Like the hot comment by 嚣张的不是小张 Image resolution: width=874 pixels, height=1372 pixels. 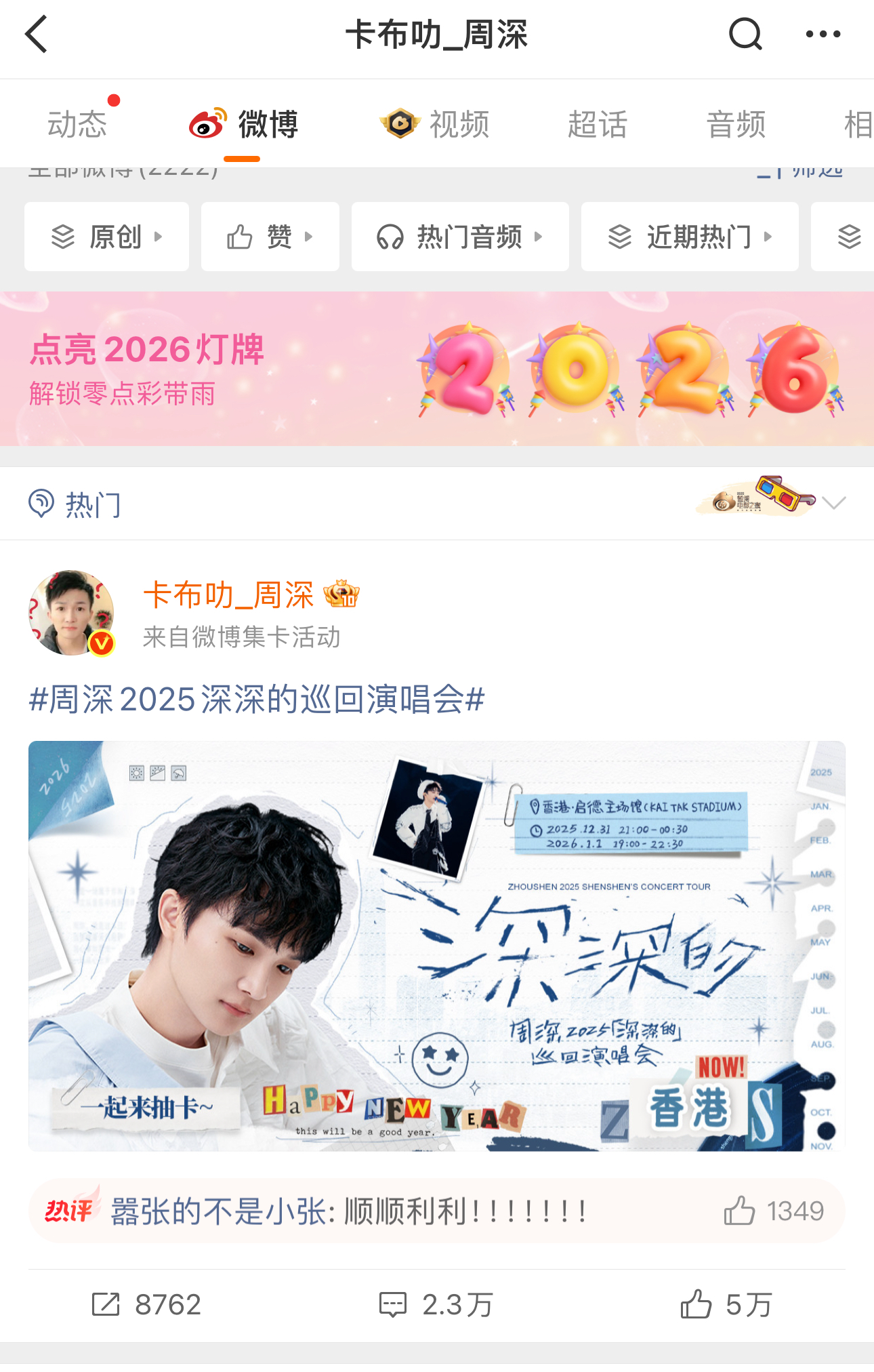pos(740,1211)
